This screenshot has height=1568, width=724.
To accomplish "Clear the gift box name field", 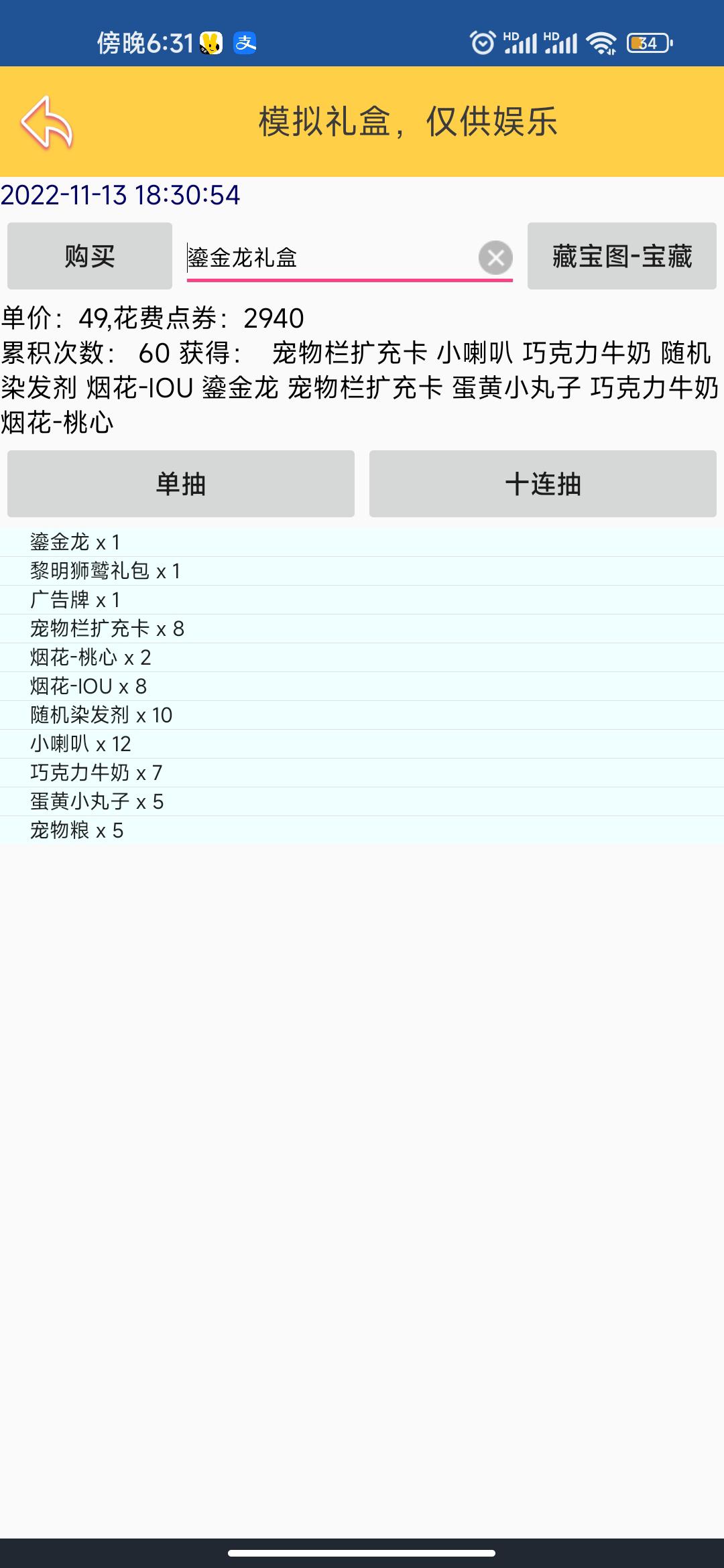I will pos(495,257).
